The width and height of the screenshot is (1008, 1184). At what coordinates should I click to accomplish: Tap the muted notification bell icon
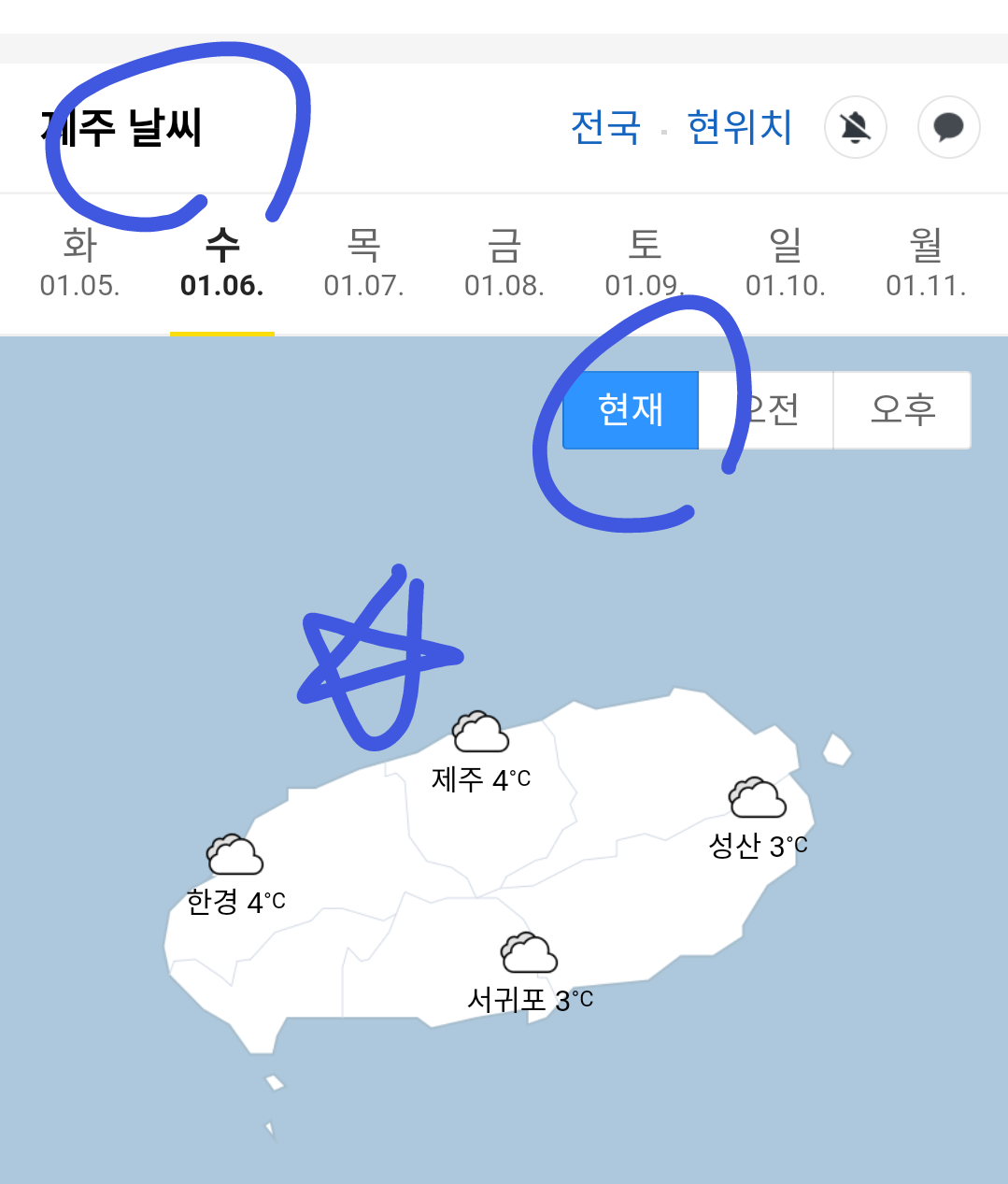pyautogui.click(x=855, y=127)
